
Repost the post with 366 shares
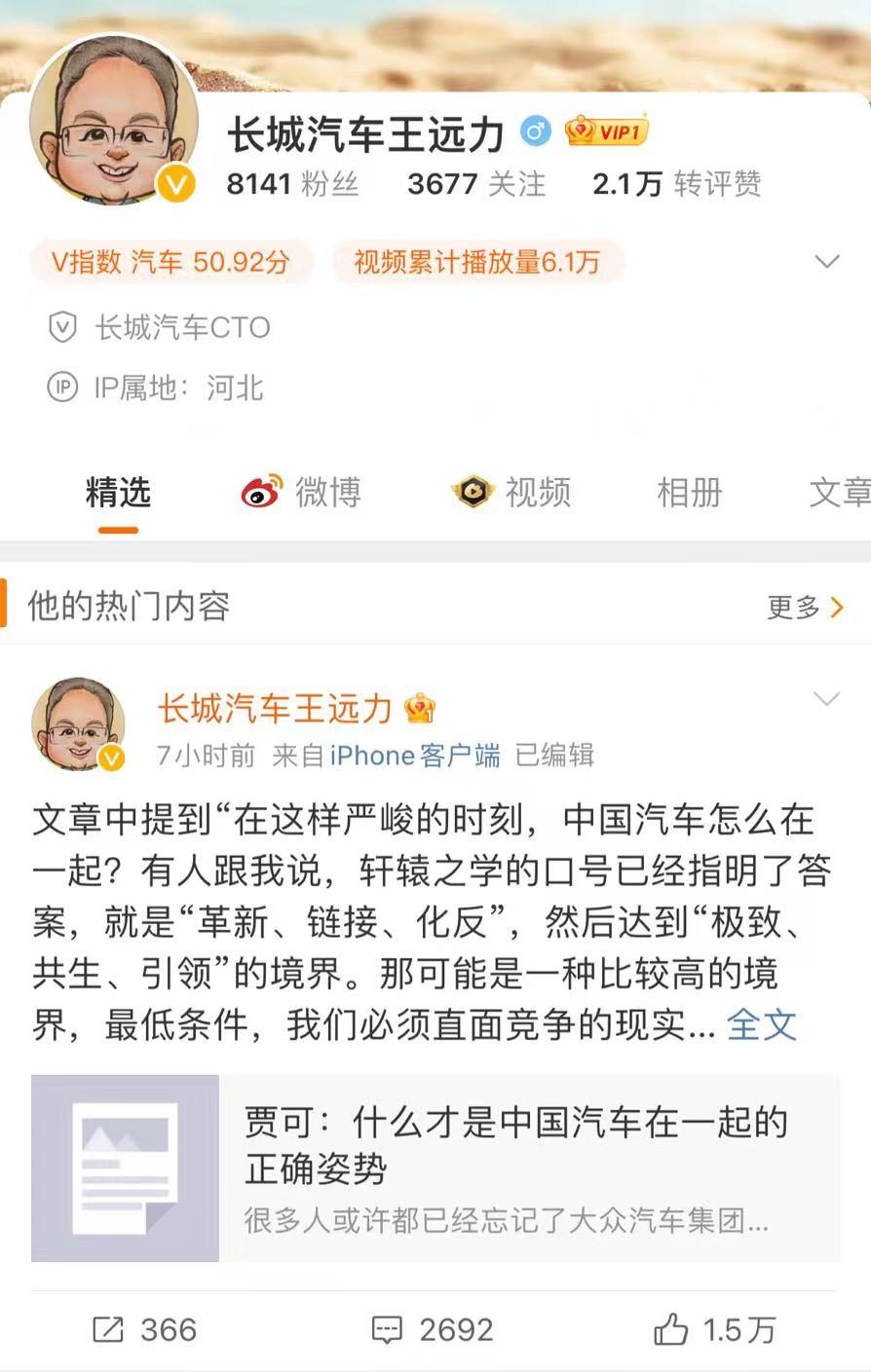click(x=144, y=1329)
